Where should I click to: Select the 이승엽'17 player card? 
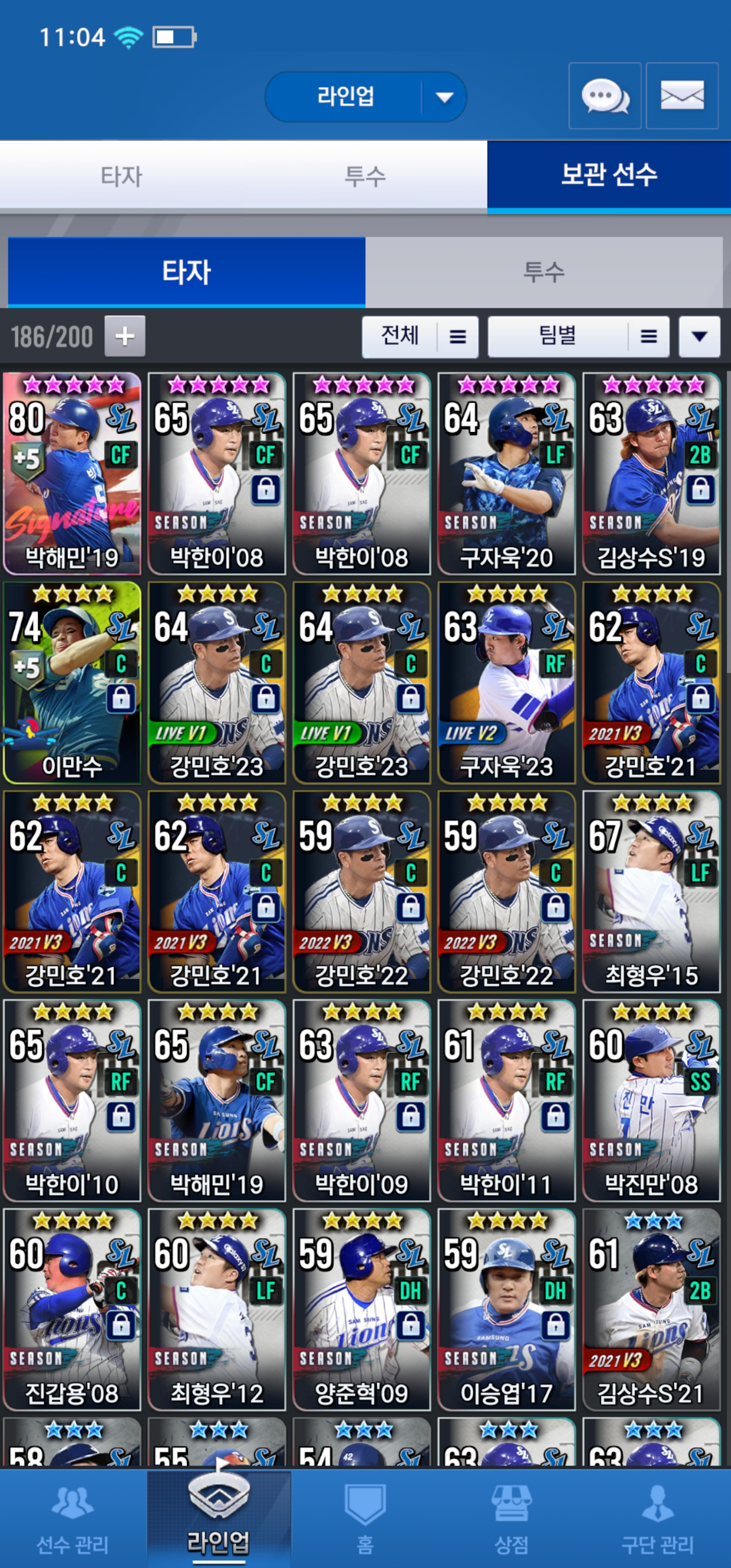pos(507,1310)
